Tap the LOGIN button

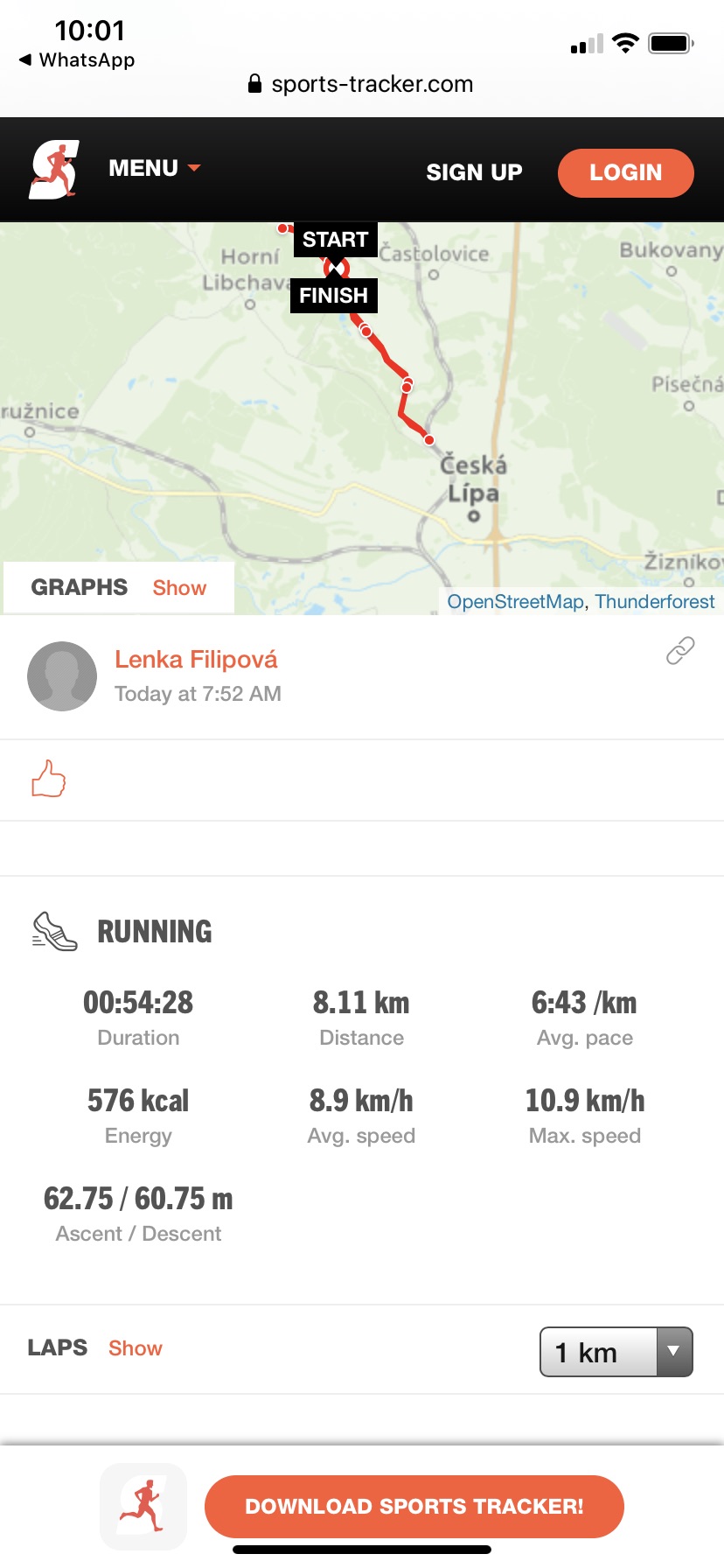(x=626, y=172)
